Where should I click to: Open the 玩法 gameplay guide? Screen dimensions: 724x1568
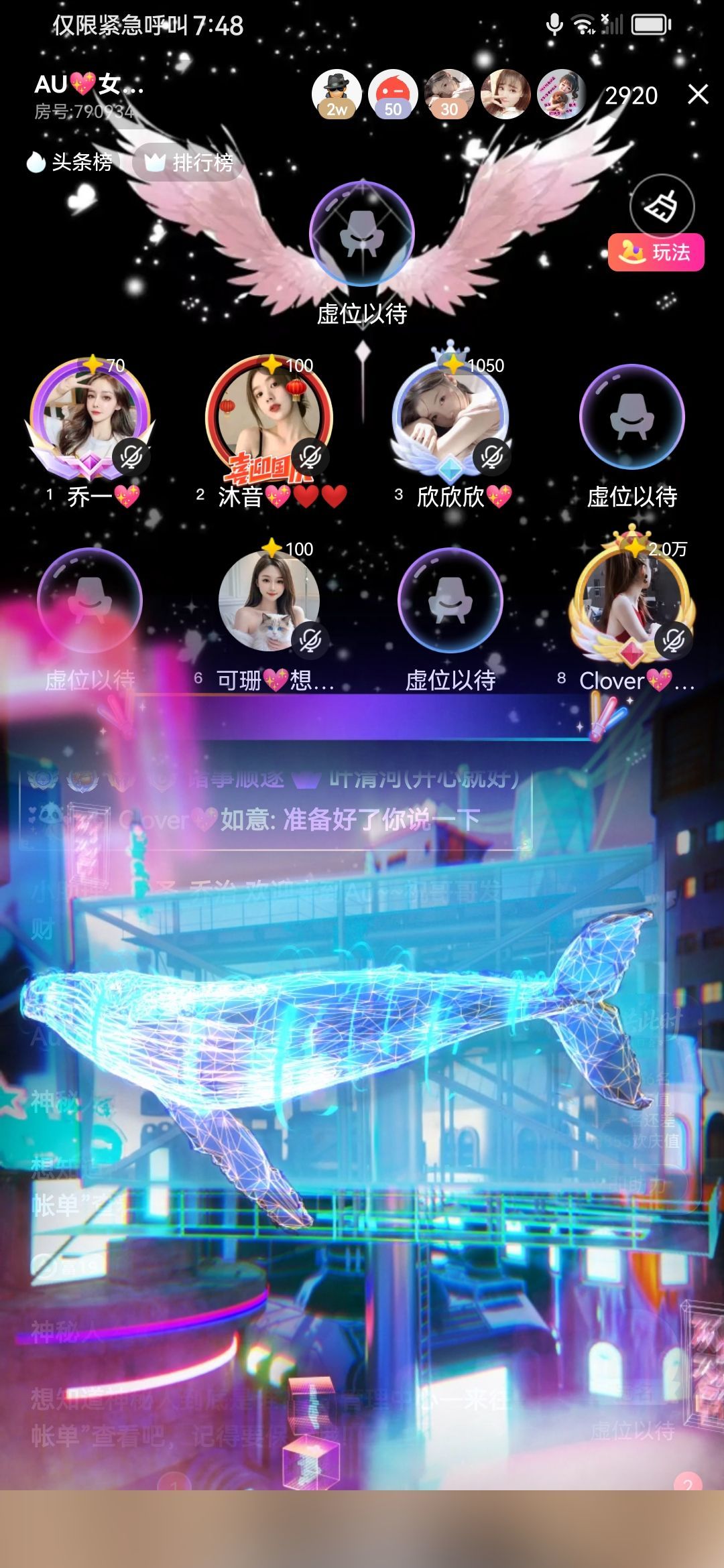656,253
